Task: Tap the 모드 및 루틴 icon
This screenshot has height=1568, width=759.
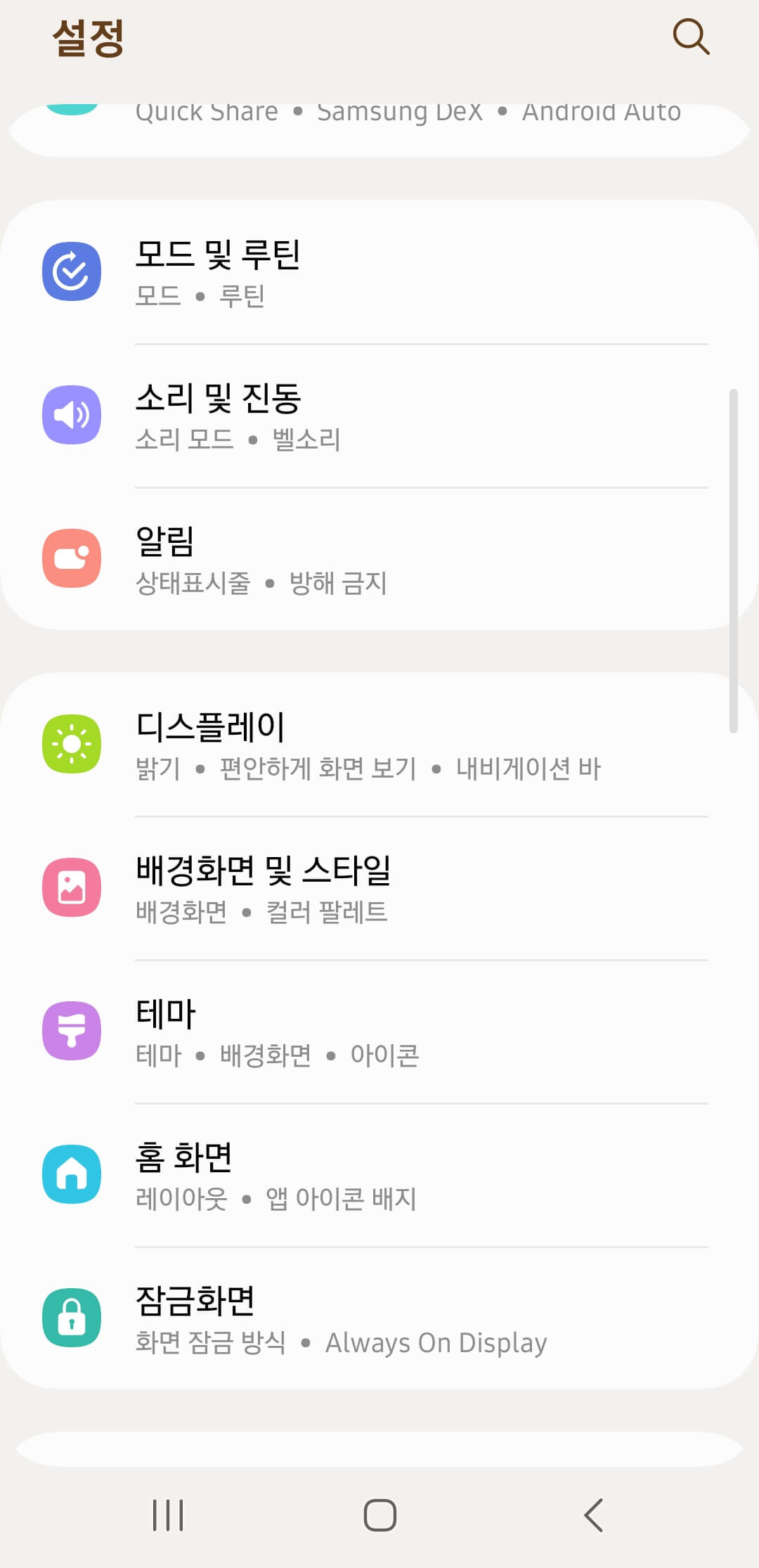Action: coord(72,272)
